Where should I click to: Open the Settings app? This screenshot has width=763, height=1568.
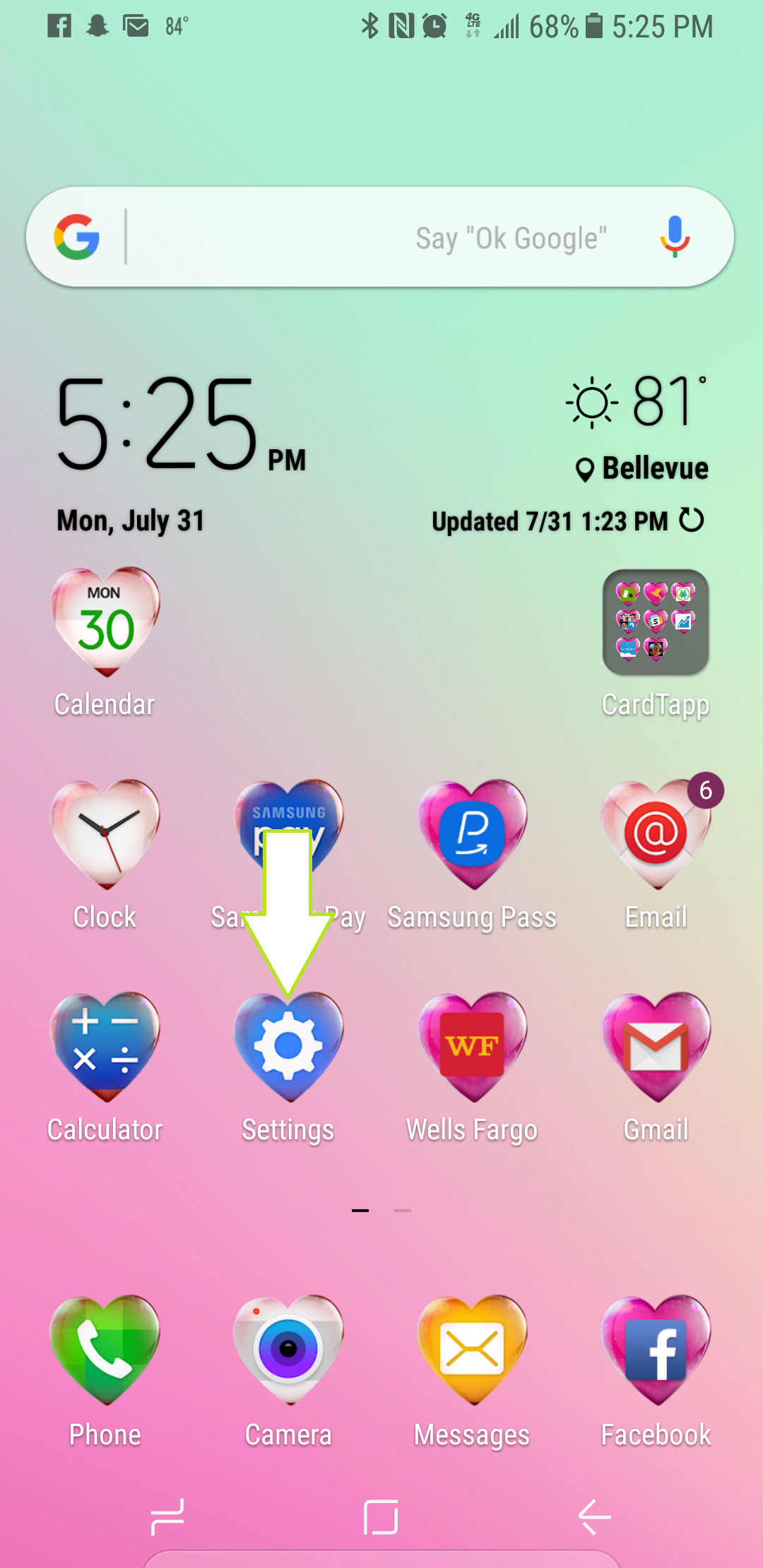point(288,1049)
